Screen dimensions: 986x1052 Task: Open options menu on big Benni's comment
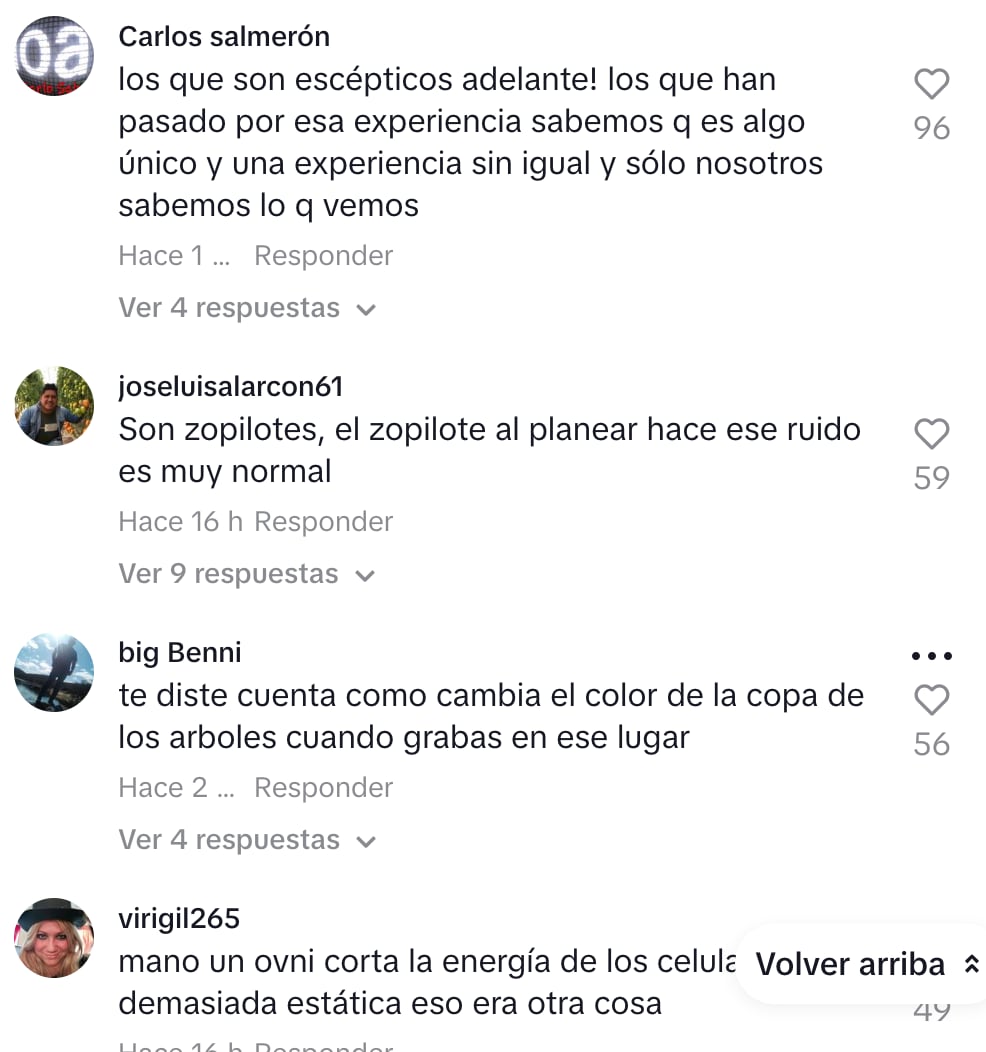tap(931, 657)
